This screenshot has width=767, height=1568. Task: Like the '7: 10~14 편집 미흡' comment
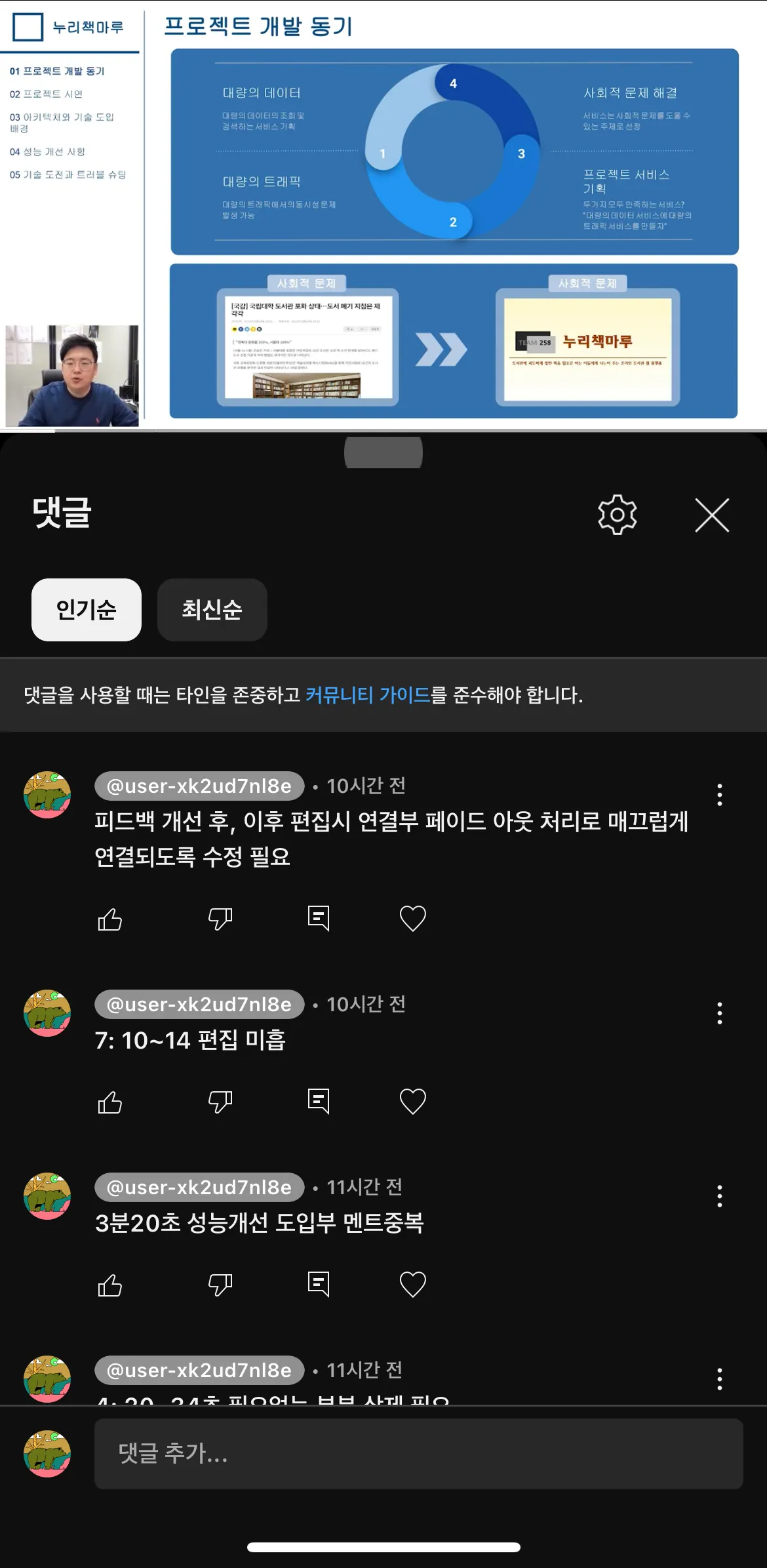[110, 1102]
